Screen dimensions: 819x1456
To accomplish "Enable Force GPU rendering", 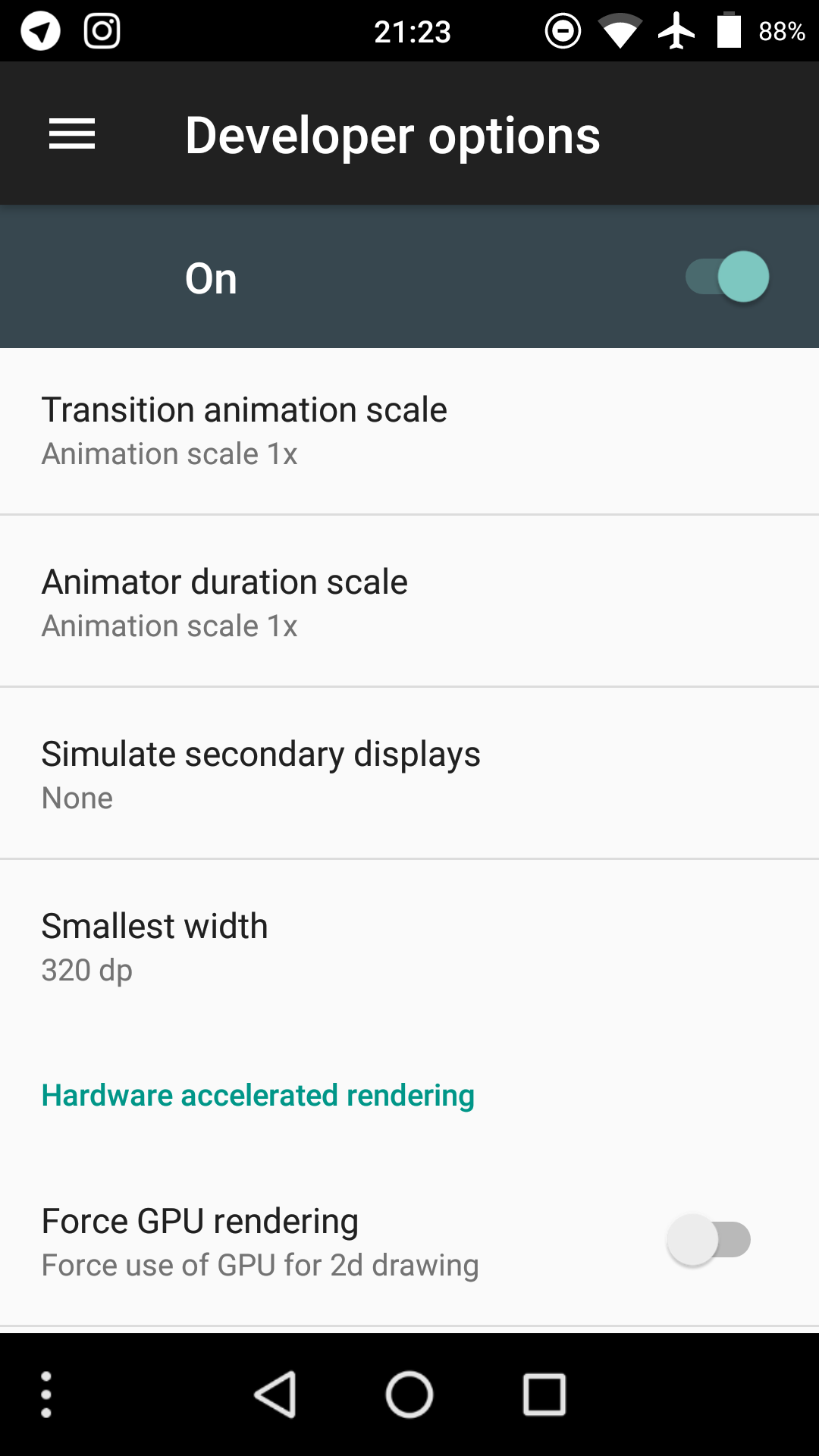I will click(x=709, y=1241).
